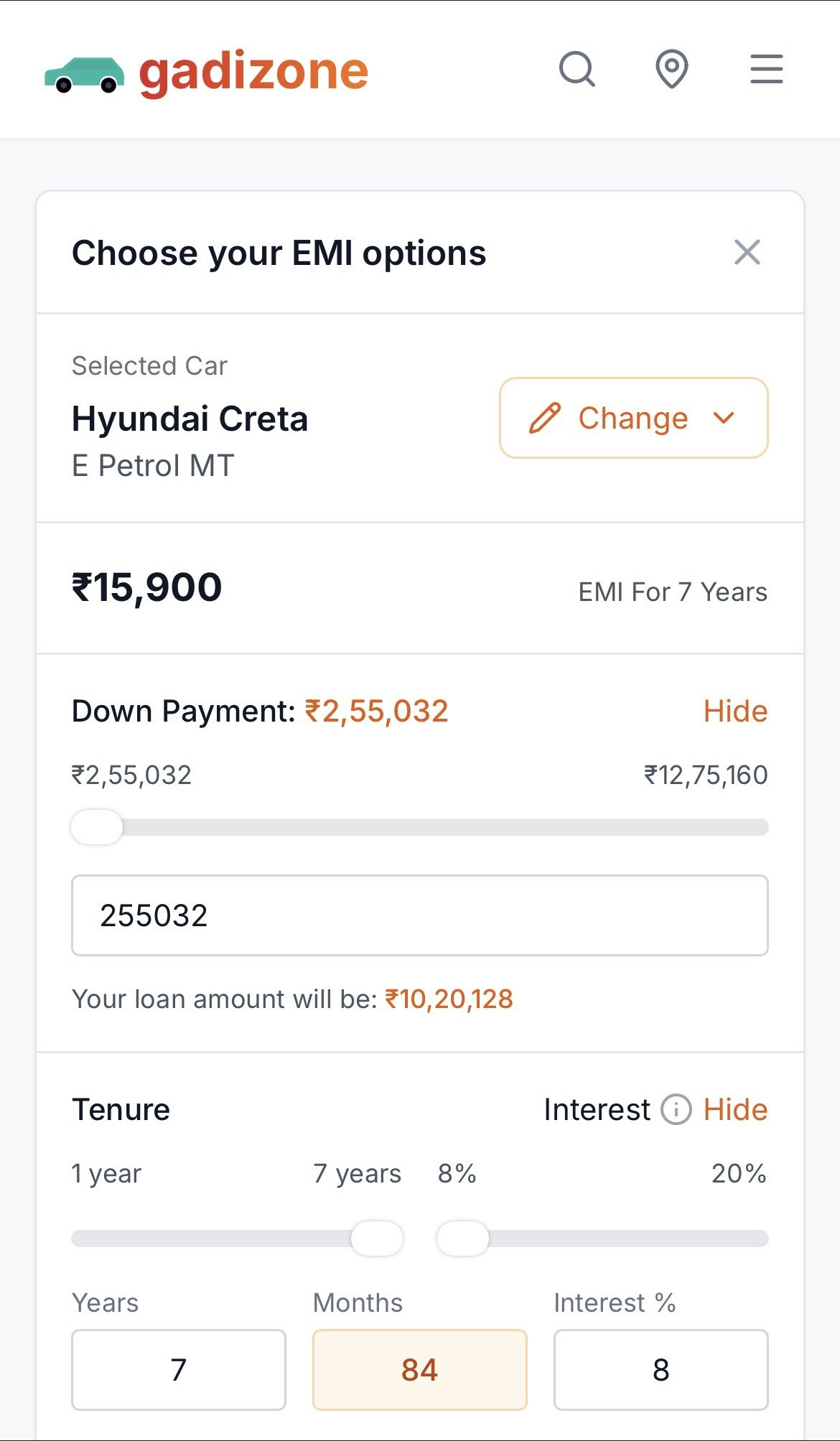The height and width of the screenshot is (1441, 840).
Task: Tap the tenure slider handle
Action: coord(377,1239)
